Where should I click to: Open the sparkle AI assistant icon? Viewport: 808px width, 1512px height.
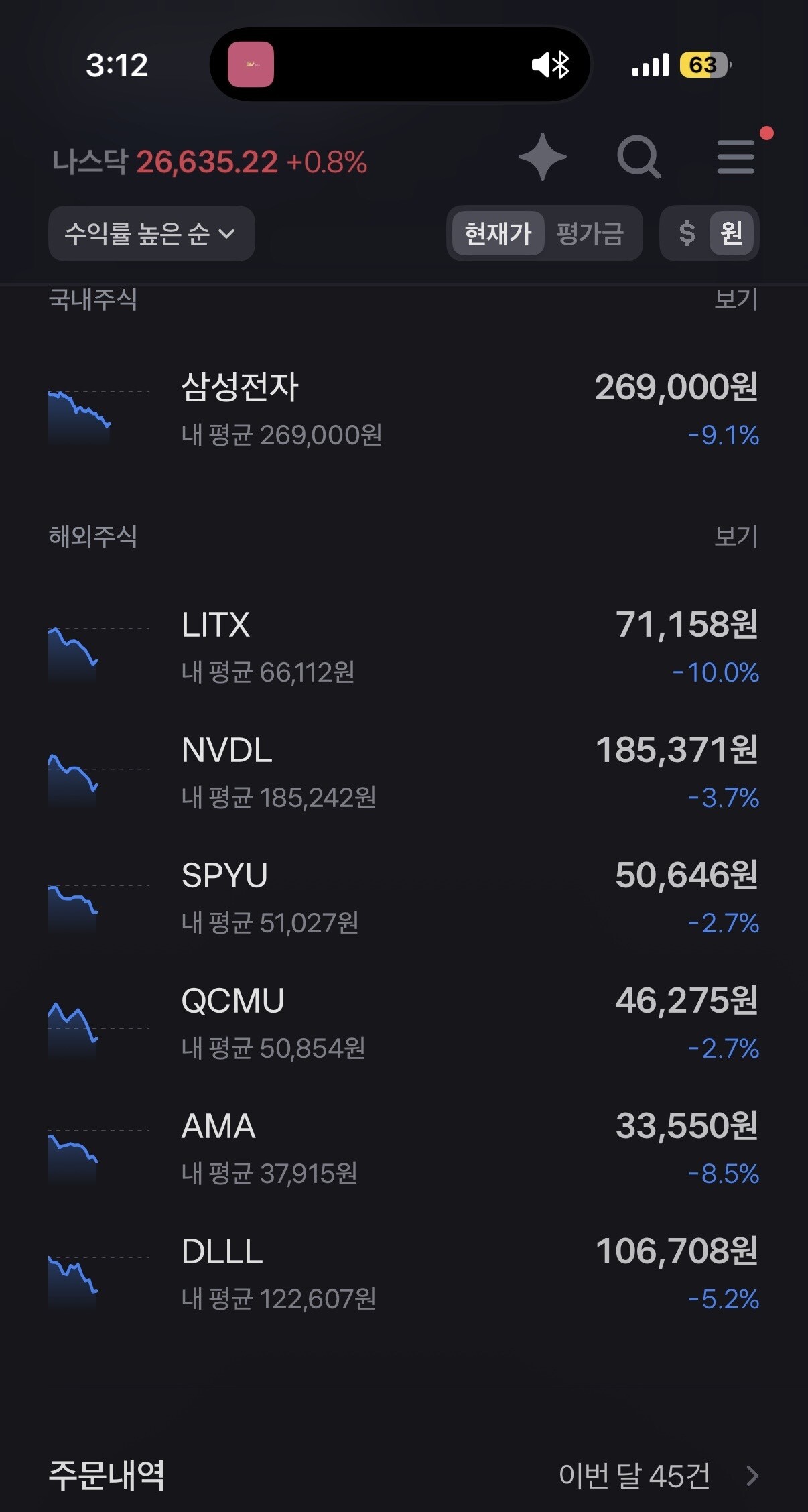[x=543, y=157]
